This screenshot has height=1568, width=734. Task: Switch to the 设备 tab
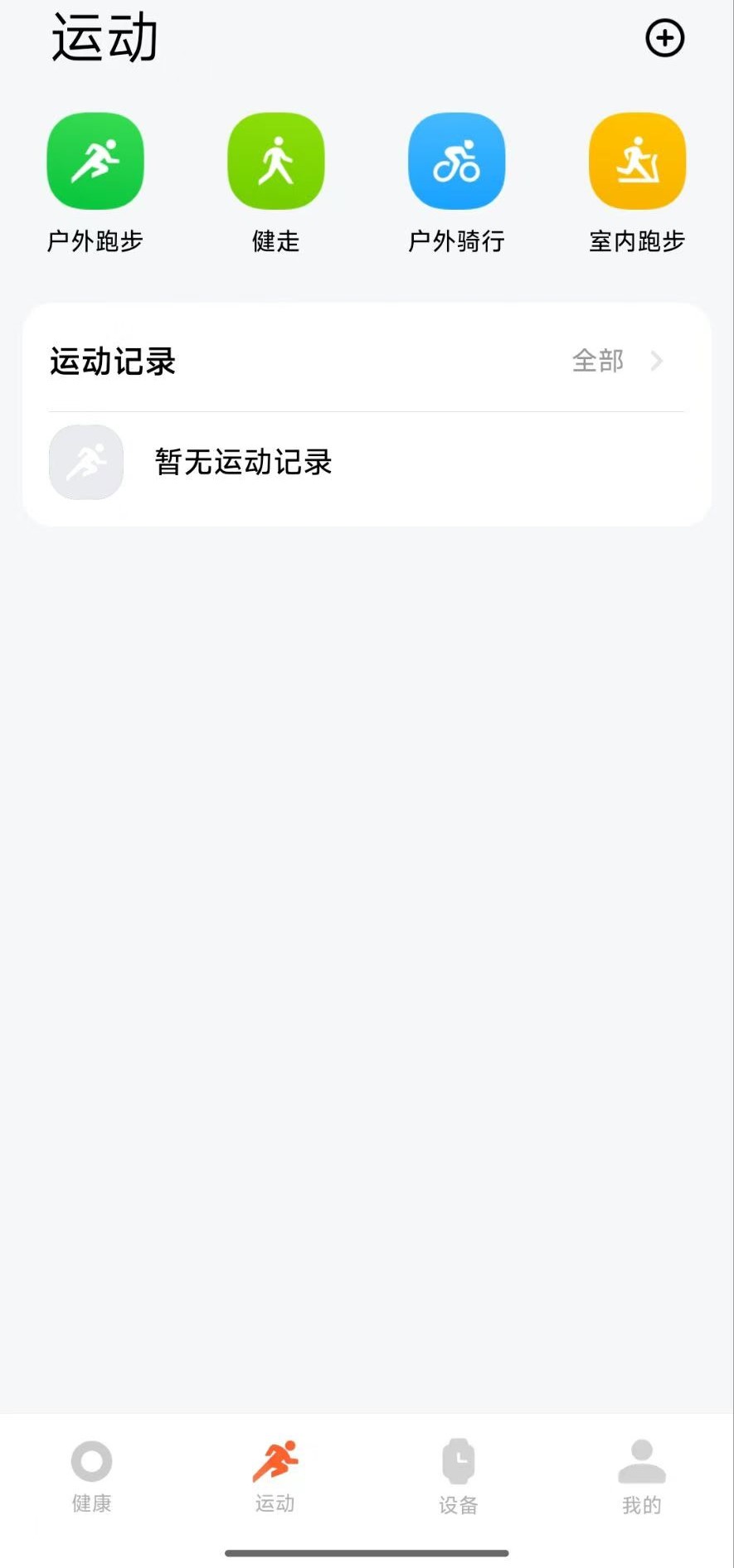pos(459,1476)
